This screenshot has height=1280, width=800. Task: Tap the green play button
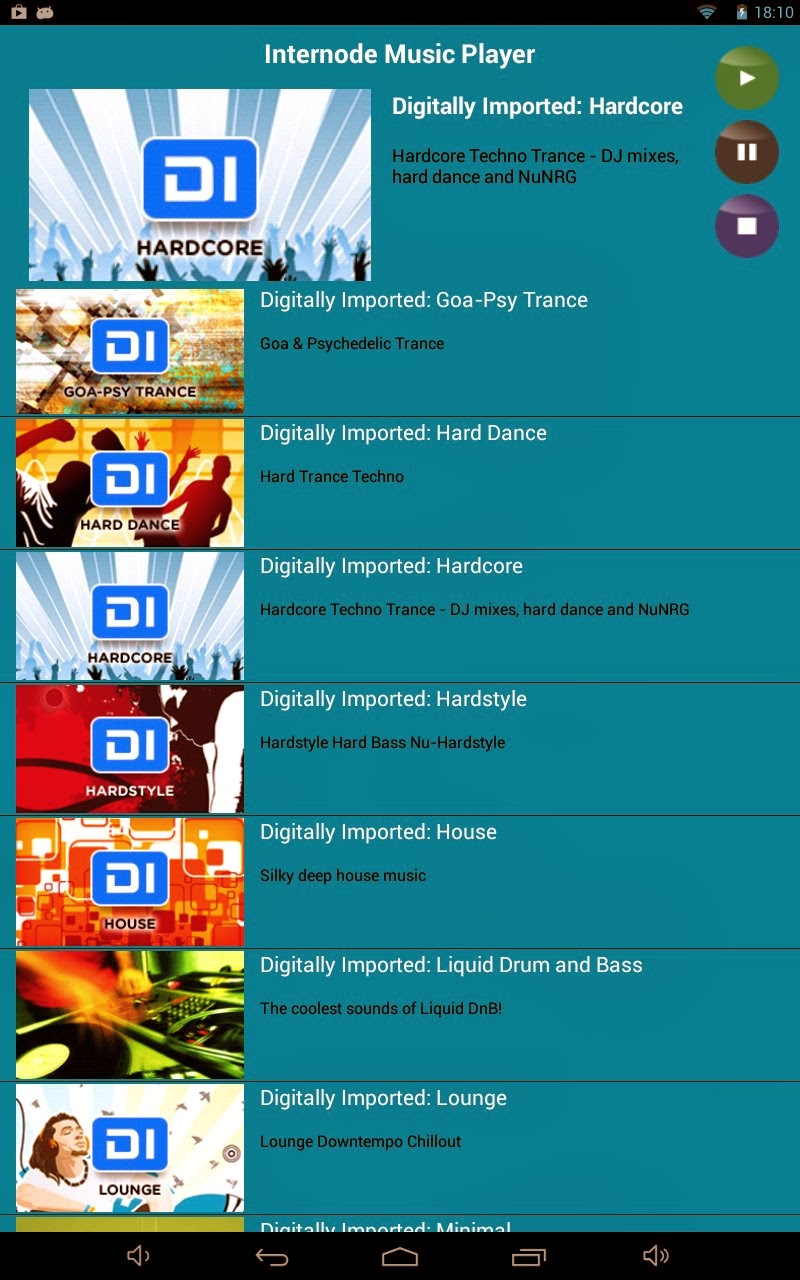[x=747, y=78]
